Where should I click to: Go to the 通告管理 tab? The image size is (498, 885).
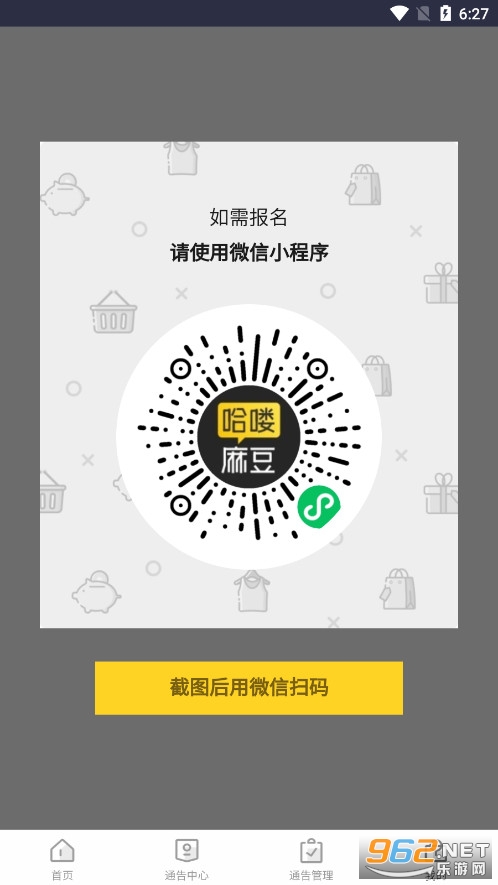pyautogui.click(x=311, y=859)
